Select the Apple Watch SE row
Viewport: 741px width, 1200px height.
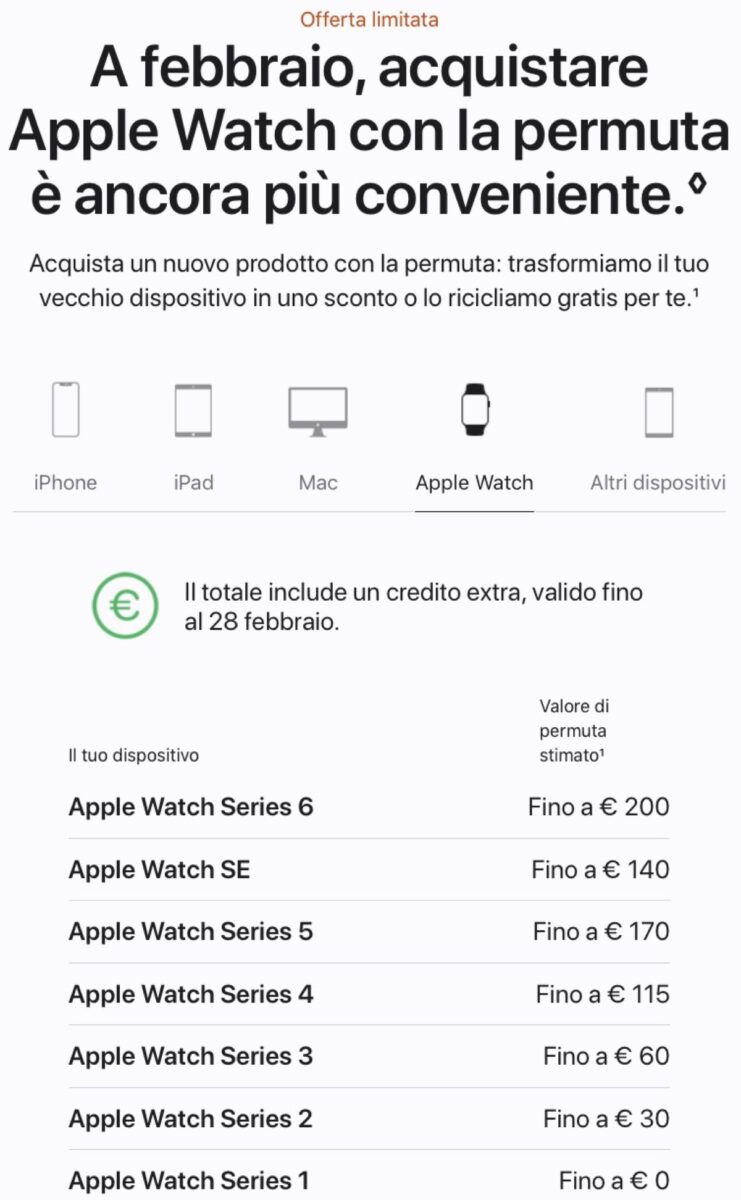coord(158,869)
